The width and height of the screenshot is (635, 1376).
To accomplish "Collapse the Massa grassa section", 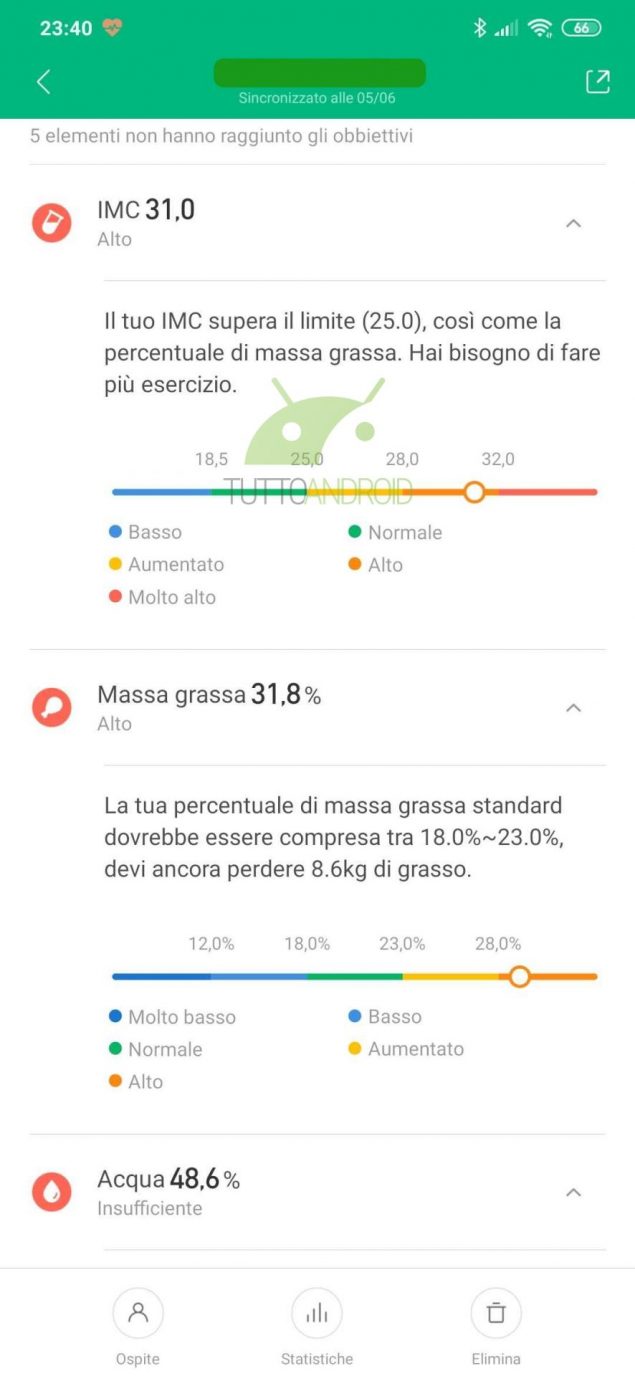I will point(573,708).
